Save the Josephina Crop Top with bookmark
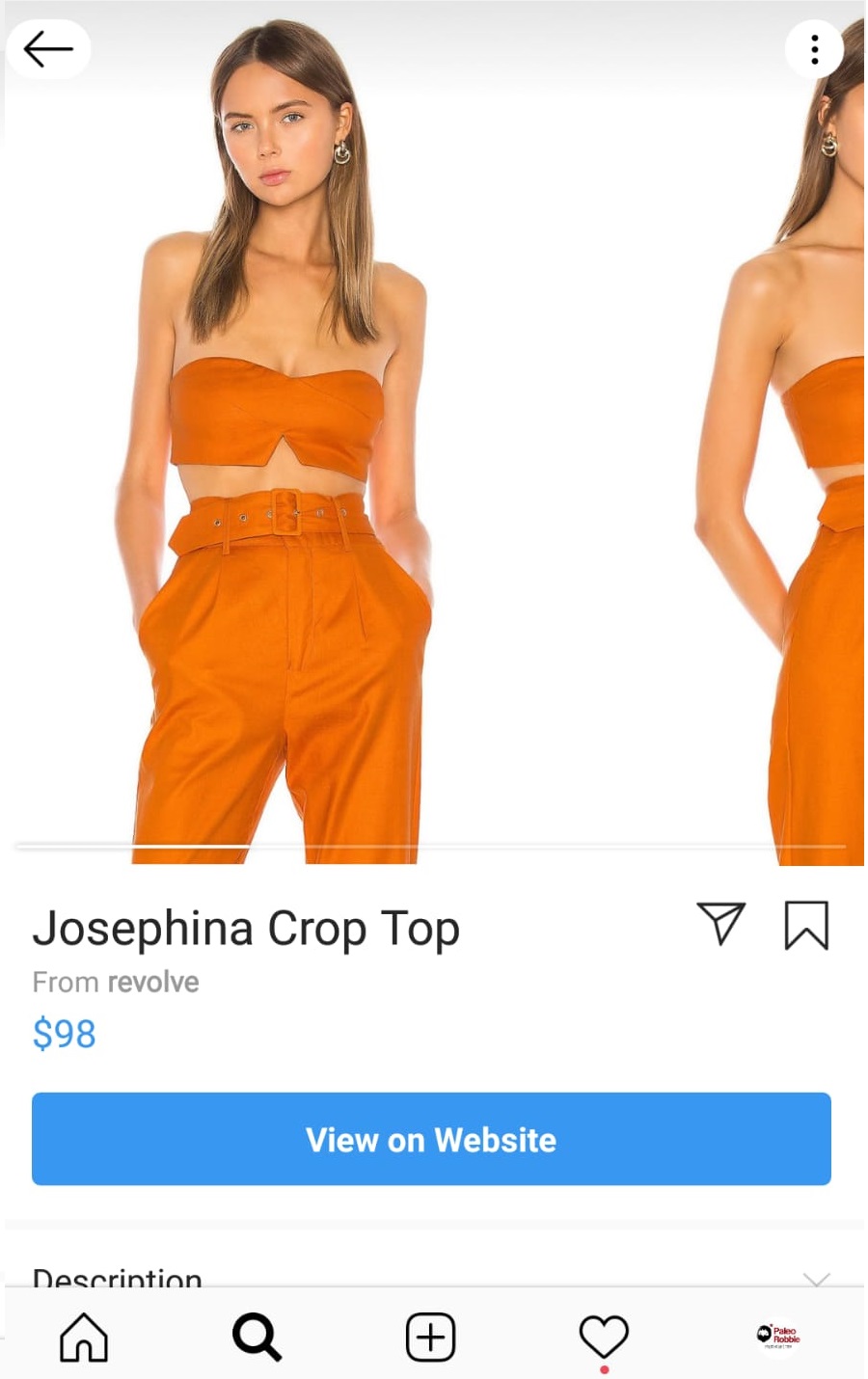 pyautogui.click(x=806, y=925)
